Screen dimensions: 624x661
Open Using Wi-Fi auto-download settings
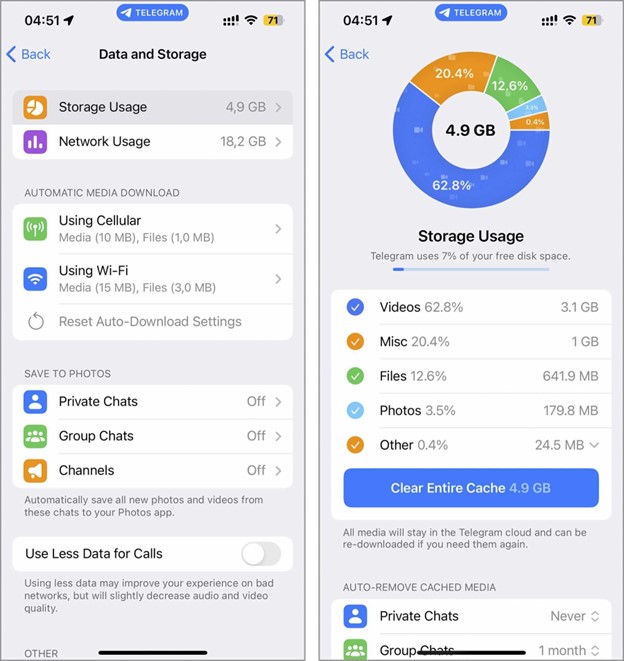point(152,278)
